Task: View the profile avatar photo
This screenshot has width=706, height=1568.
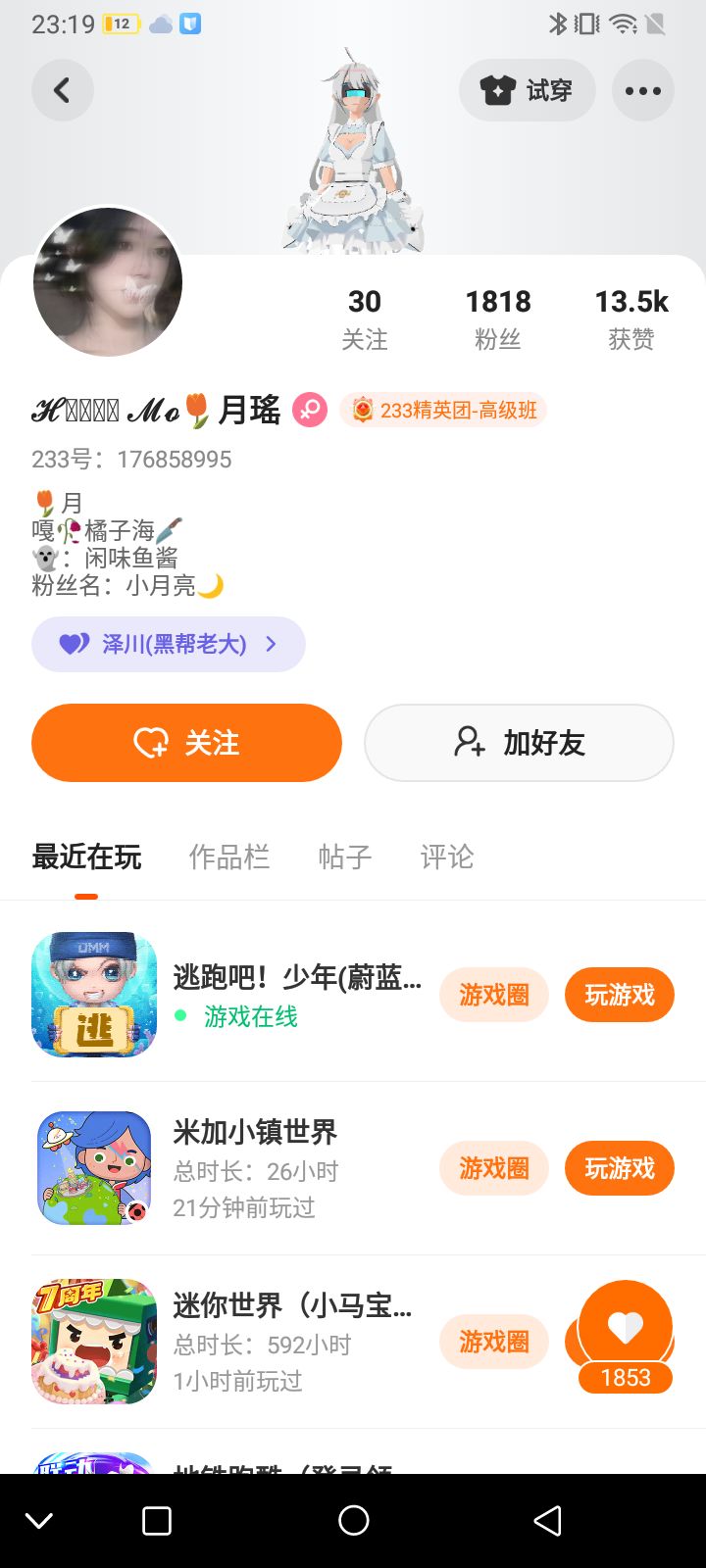Action: 108,281
